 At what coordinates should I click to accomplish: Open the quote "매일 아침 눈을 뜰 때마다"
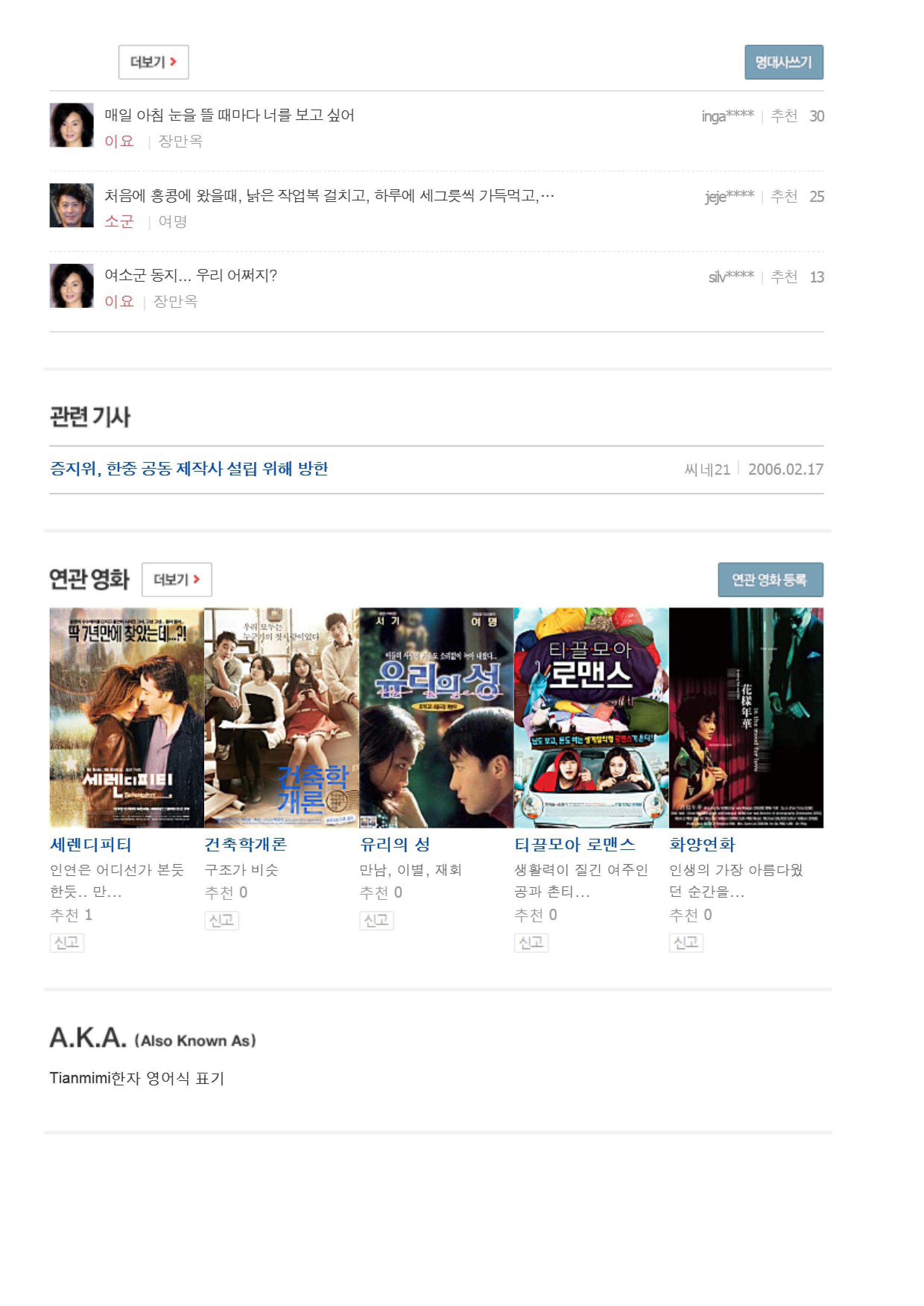click(x=229, y=116)
